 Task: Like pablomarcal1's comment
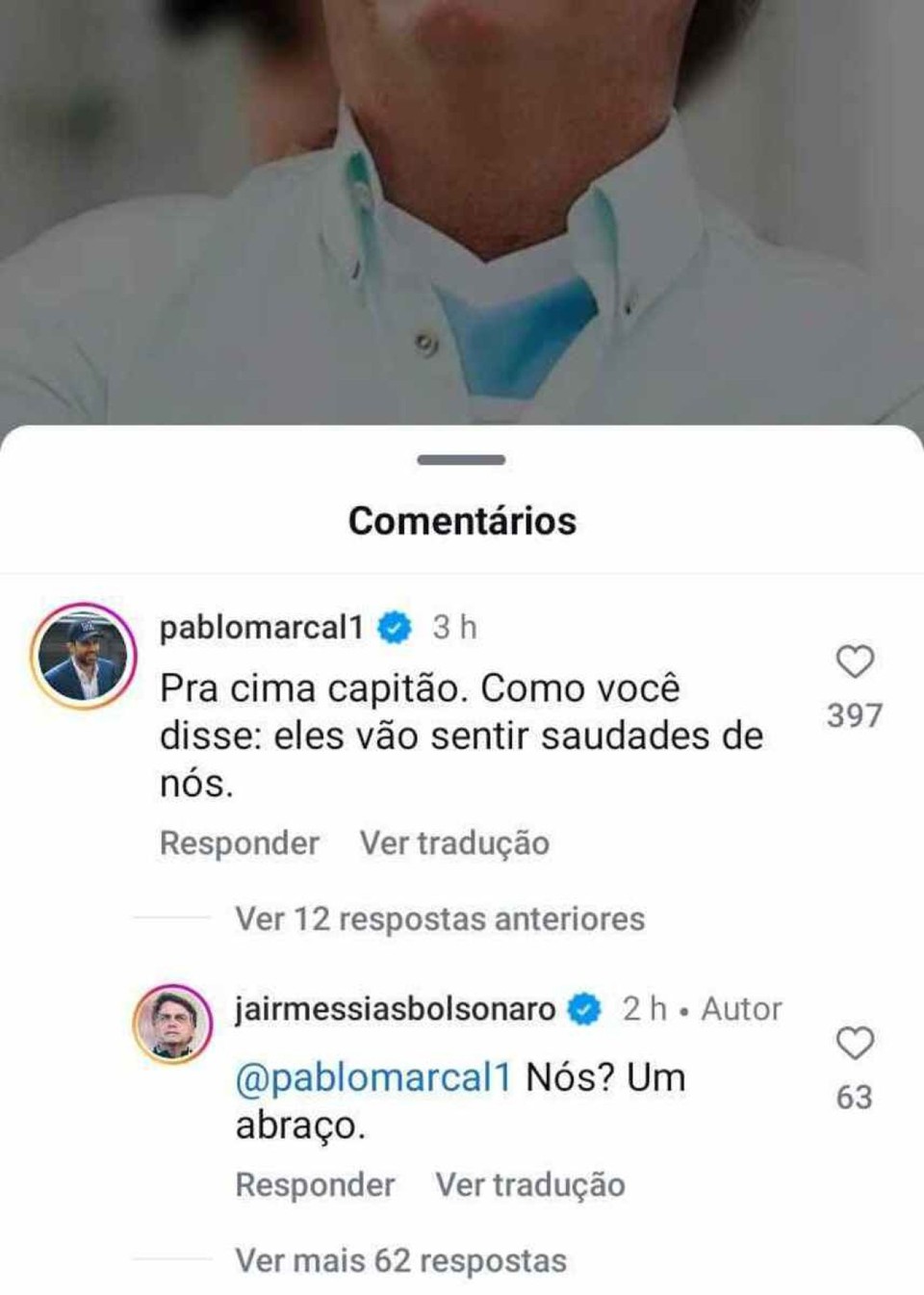pos(854,661)
